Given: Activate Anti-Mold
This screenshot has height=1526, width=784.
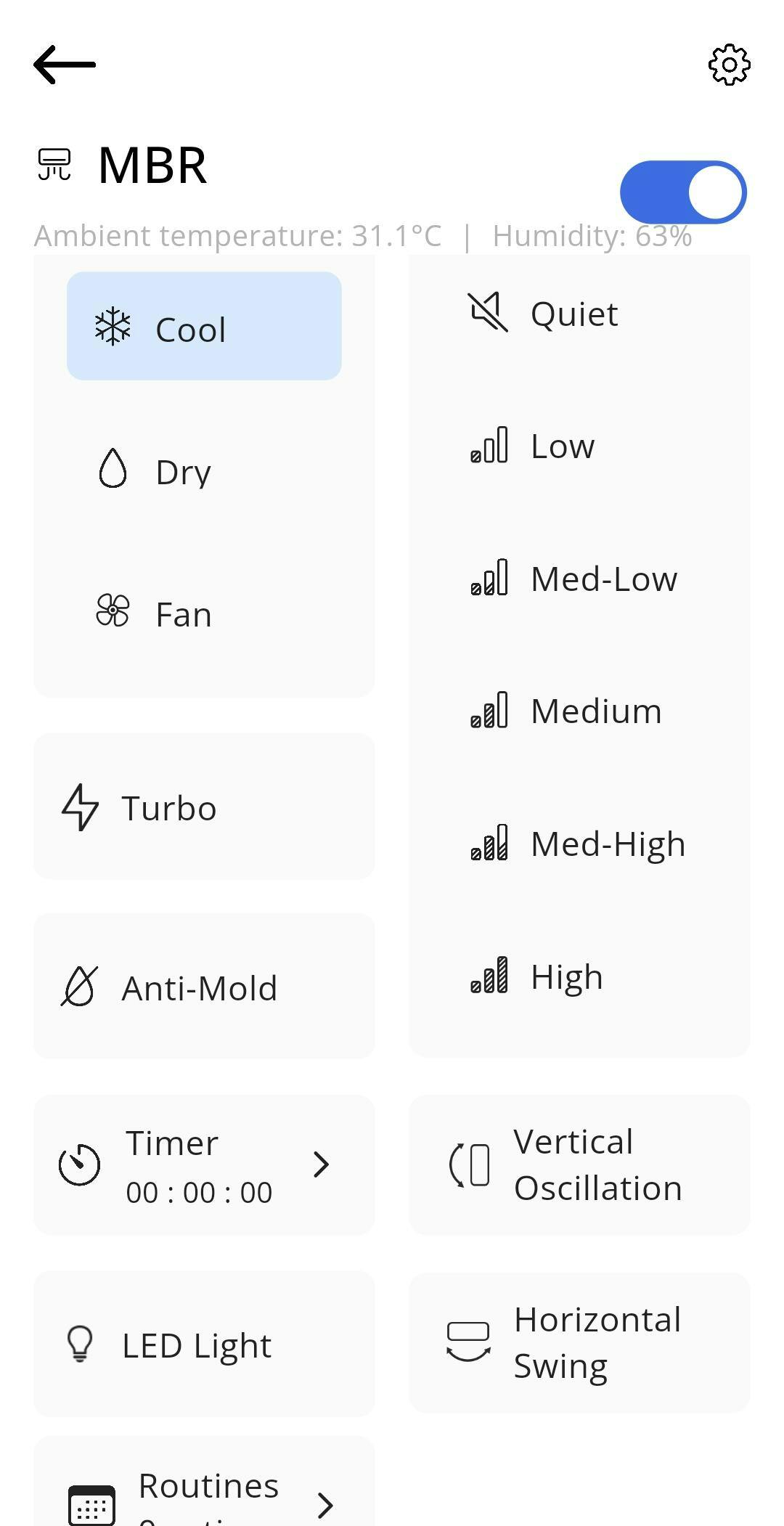Looking at the screenshot, I should click(204, 987).
